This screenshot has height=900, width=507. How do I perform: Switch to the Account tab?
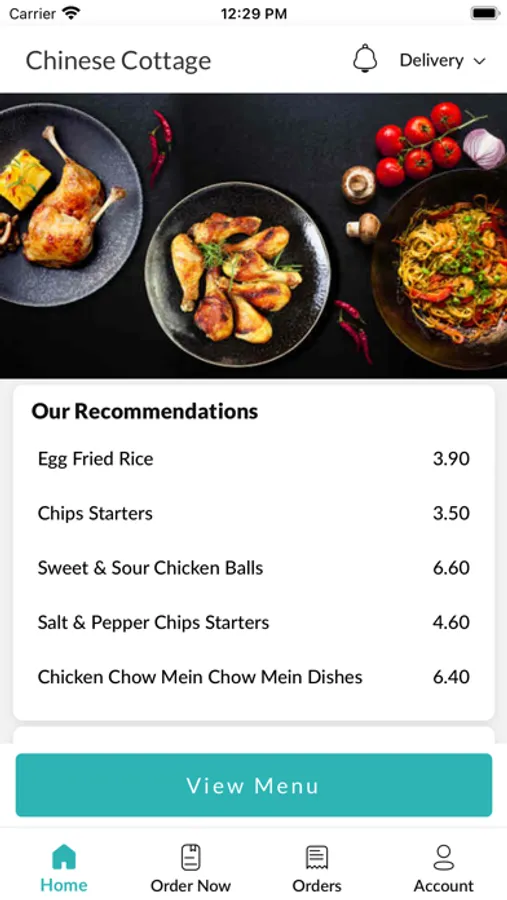tap(444, 868)
